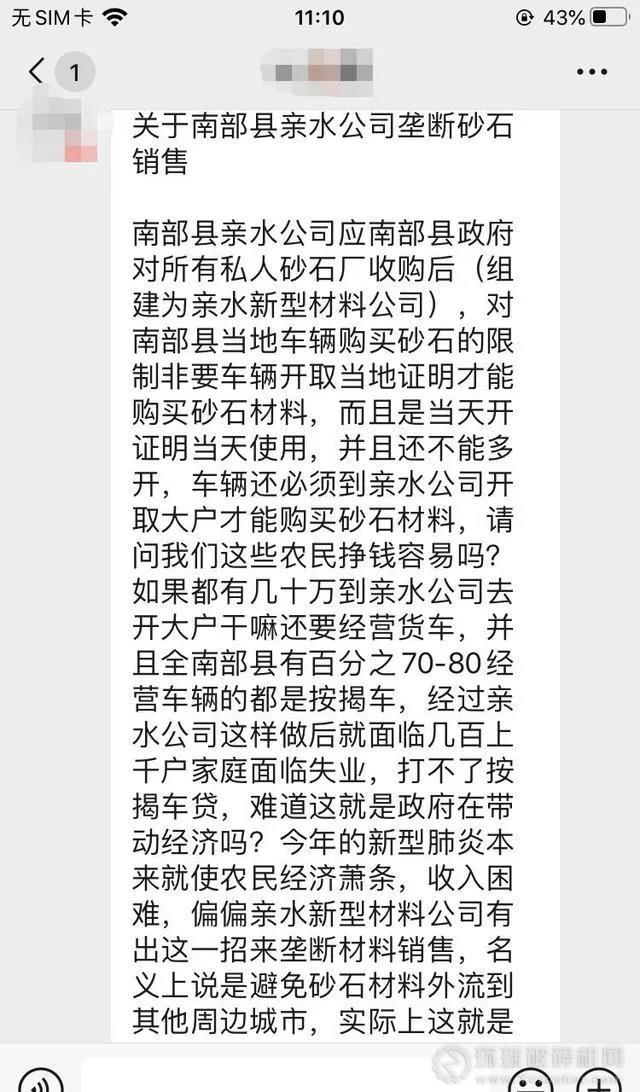Image resolution: width=640 pixels, height=1092 pixels.
Task: Go back to the chat list
Action: point(38,71)
